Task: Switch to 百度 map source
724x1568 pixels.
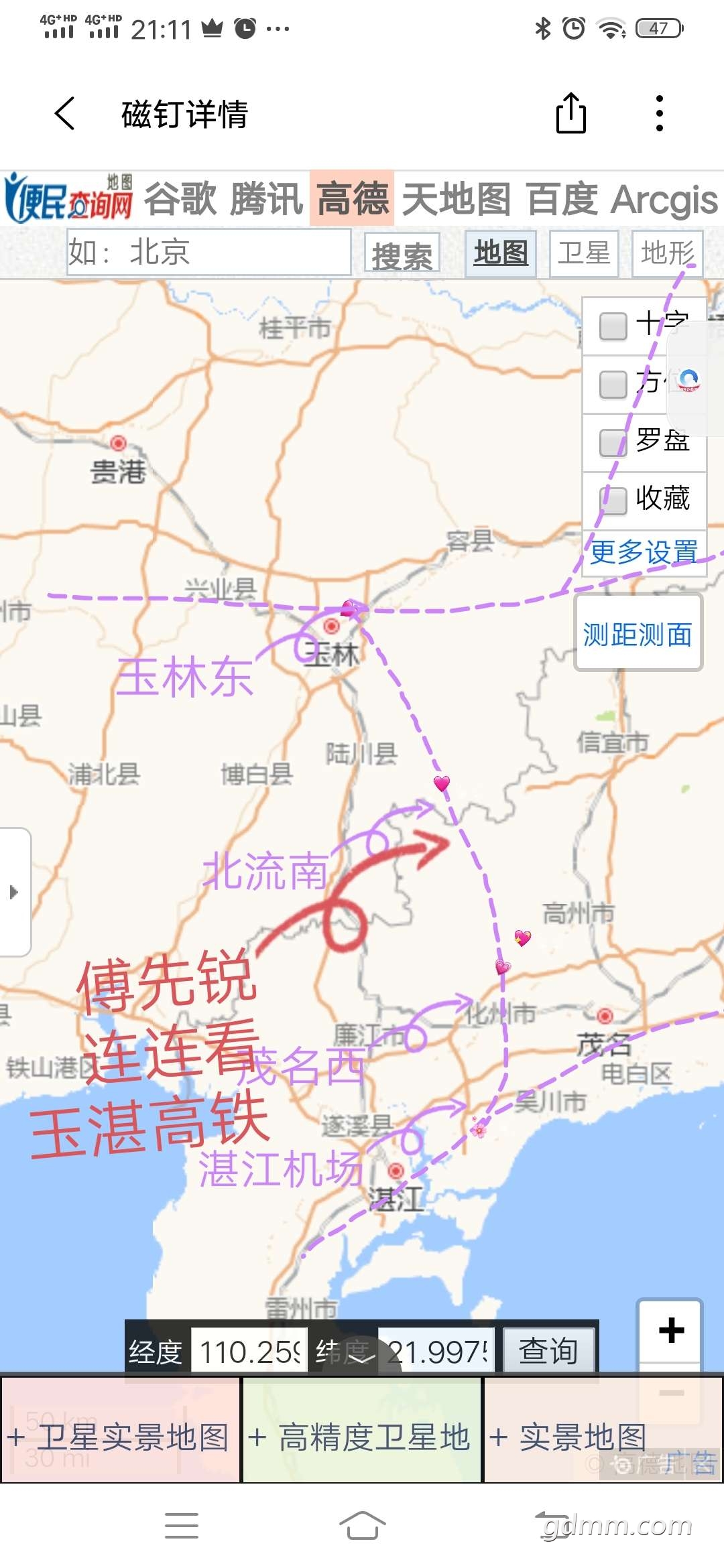Action: point(562,199)
